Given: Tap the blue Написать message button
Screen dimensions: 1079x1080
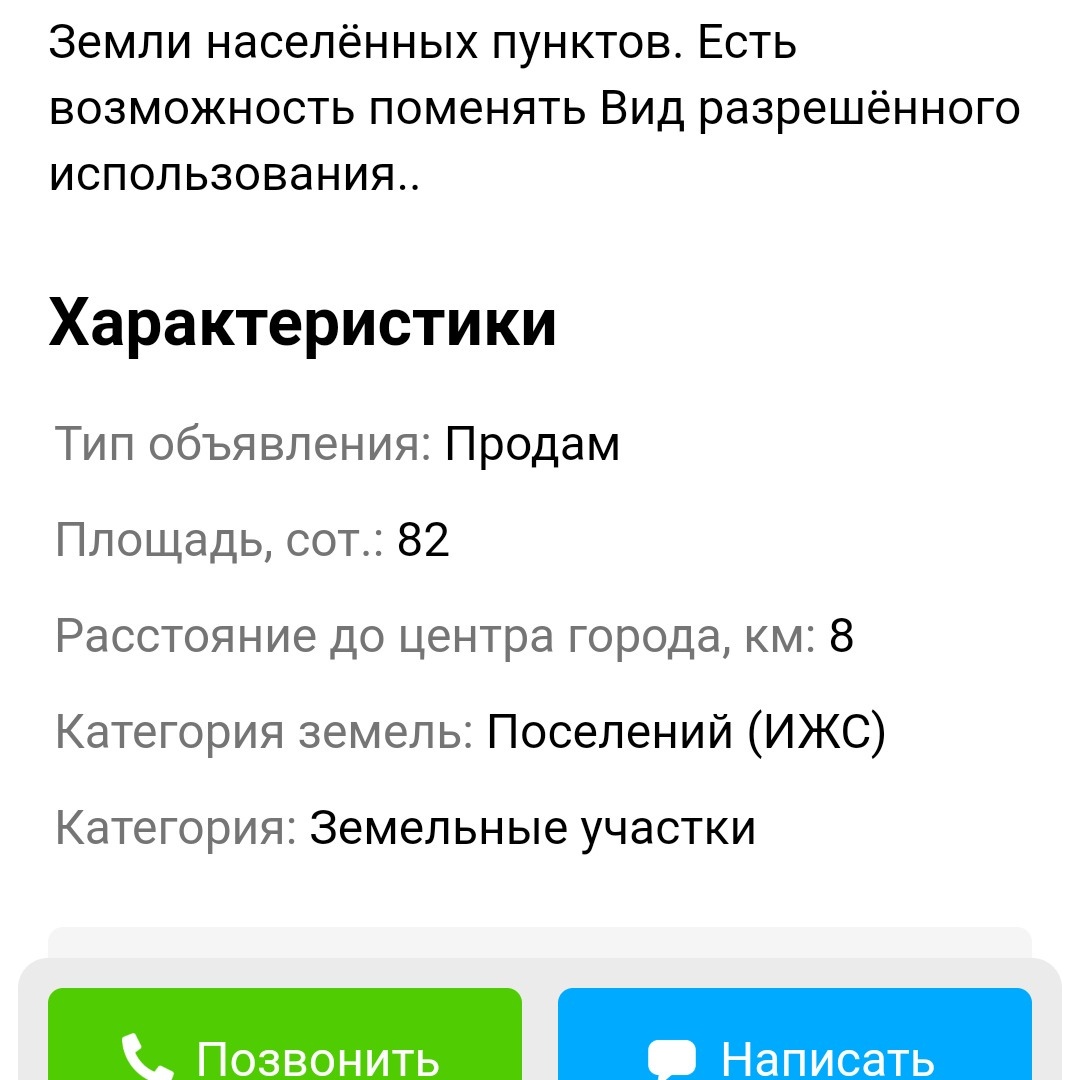Looking at the screenshot, I should pos(794,1040).
